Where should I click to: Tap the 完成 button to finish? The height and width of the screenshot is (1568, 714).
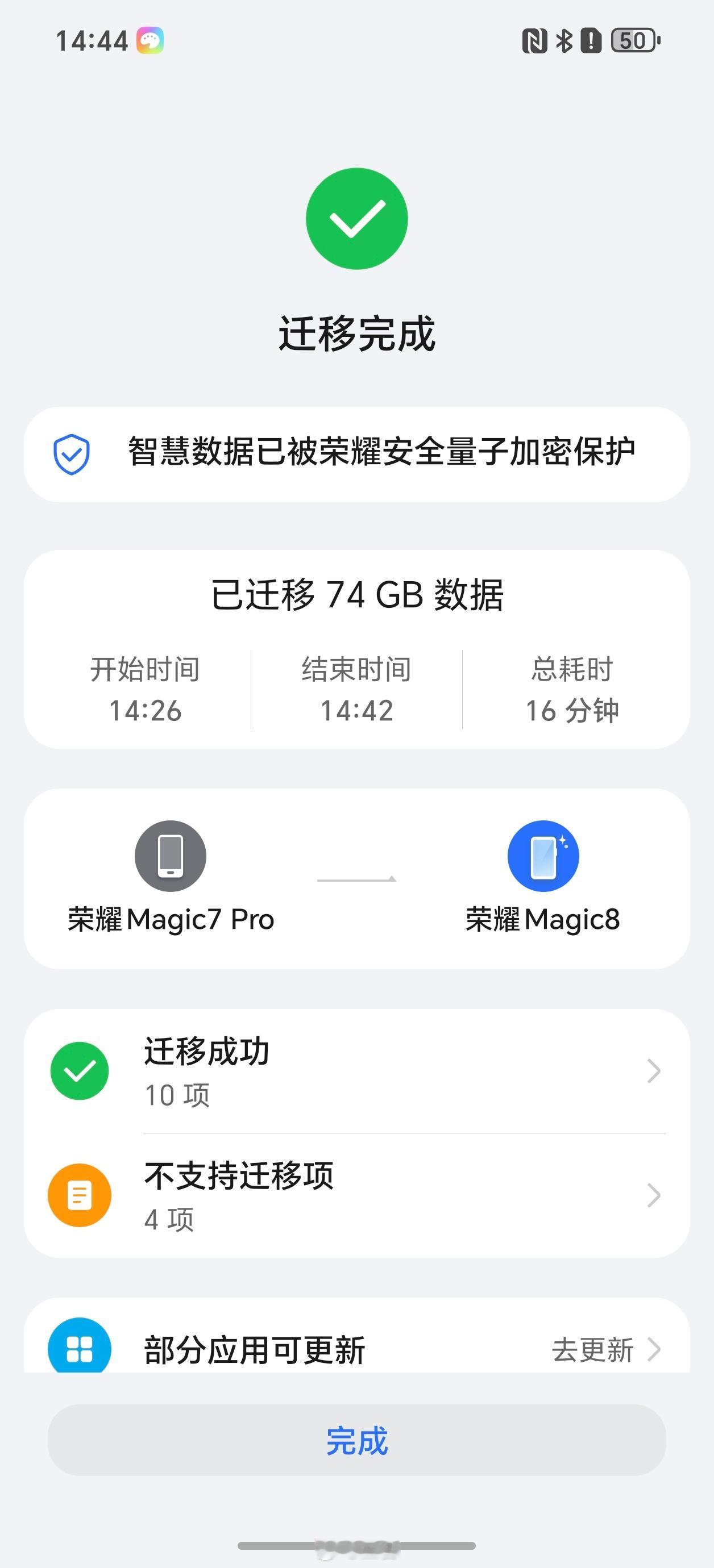tap(357, 1440)
